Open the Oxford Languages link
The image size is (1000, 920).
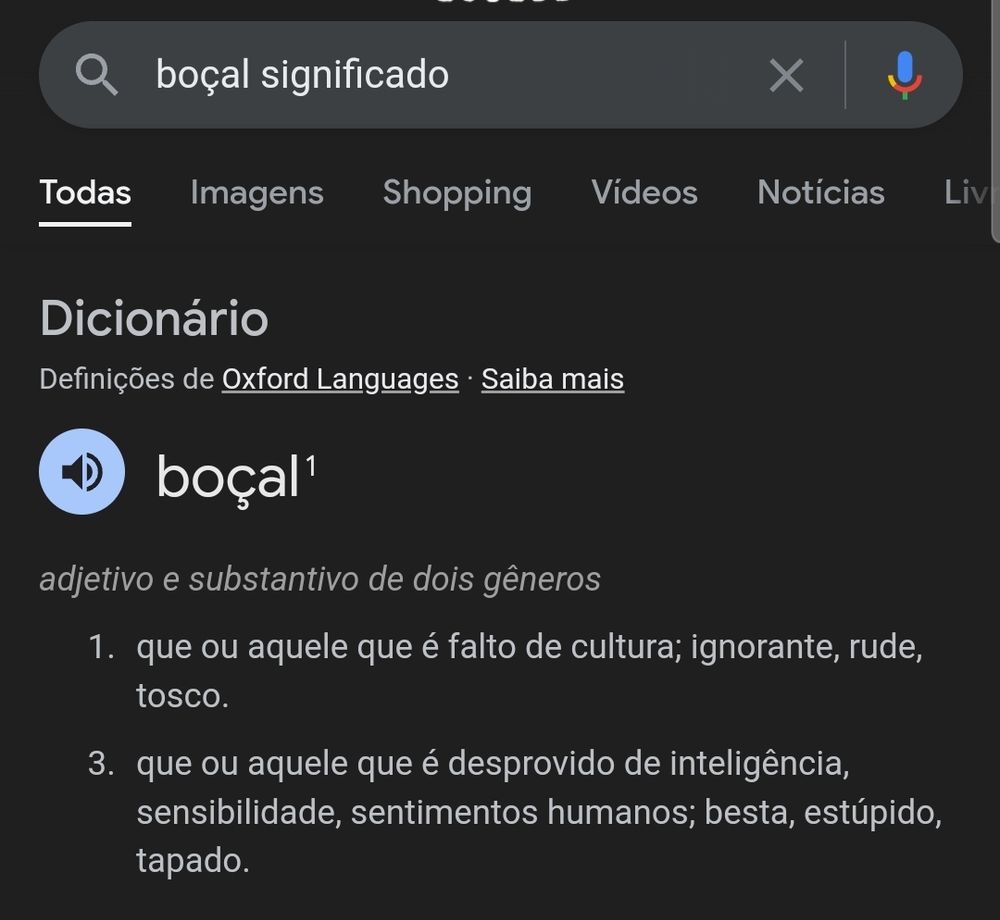click(340, 379)
